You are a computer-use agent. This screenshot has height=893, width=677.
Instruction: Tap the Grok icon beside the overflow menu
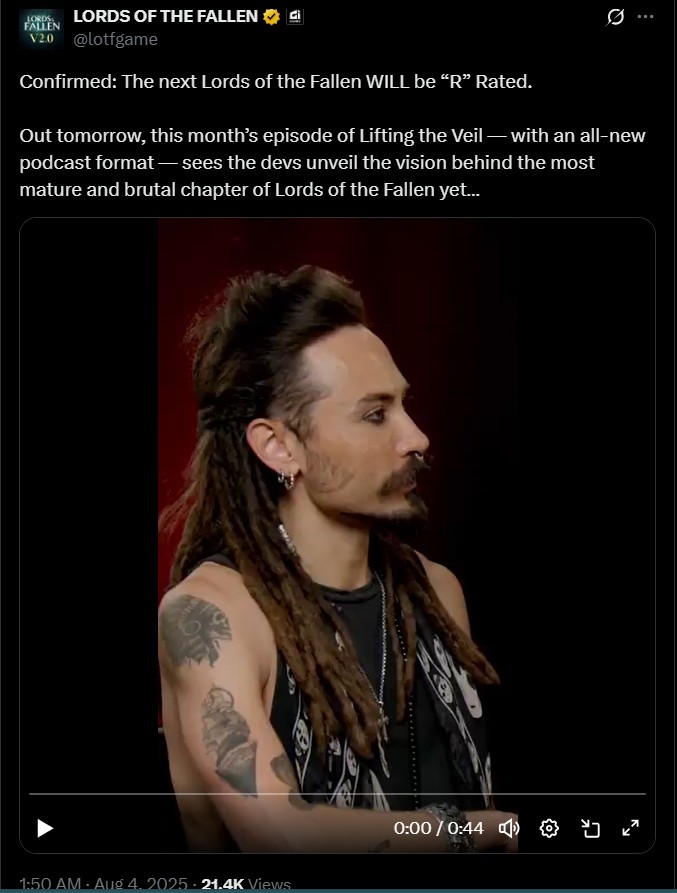click(x=617, y=17)
